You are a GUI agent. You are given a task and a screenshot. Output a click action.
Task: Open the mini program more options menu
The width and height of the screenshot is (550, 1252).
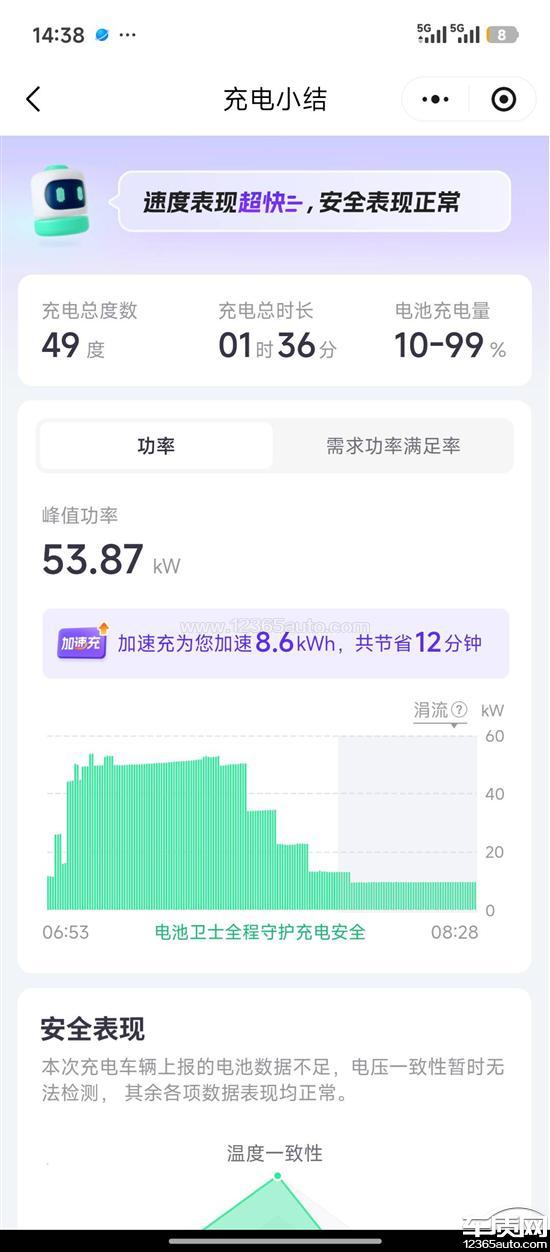click(436, 99)
